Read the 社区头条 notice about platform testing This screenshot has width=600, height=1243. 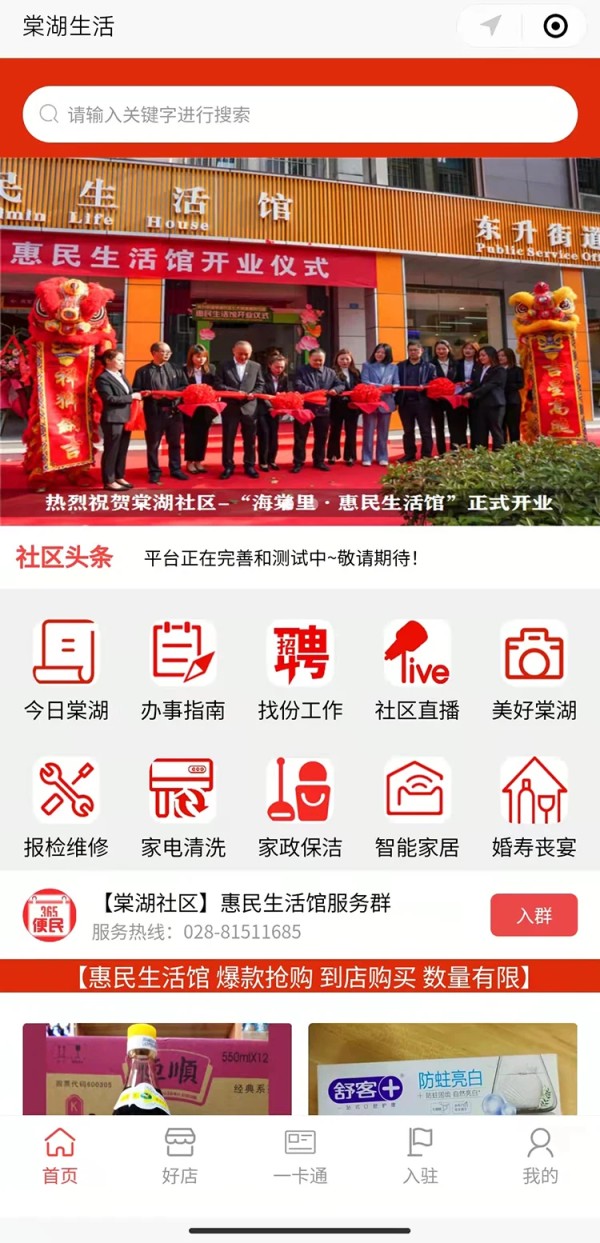pos(281,558)
